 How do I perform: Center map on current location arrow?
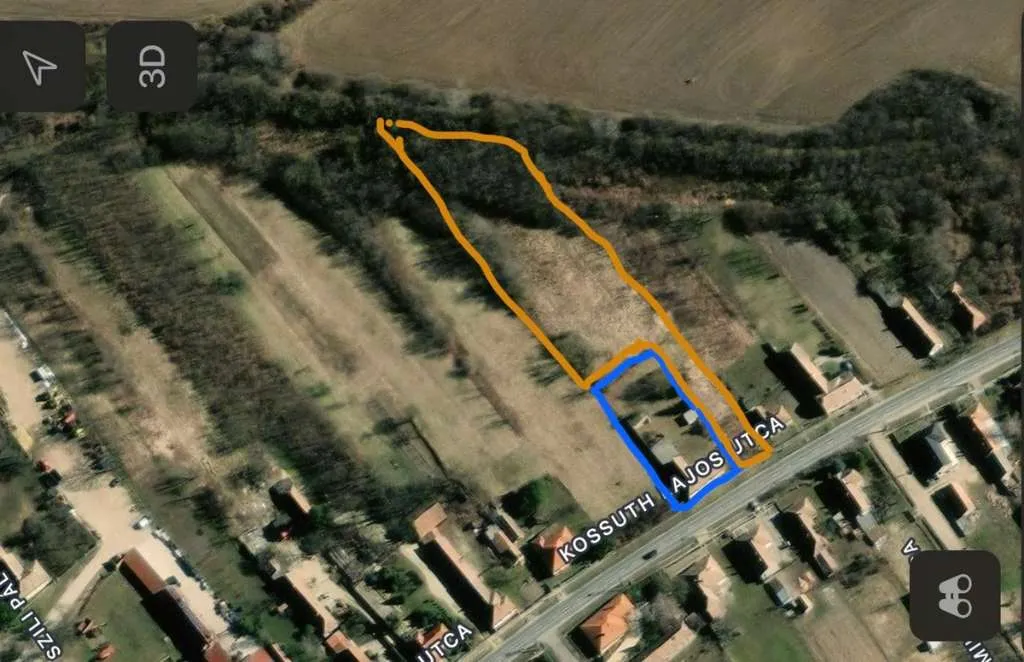[40, 67]
